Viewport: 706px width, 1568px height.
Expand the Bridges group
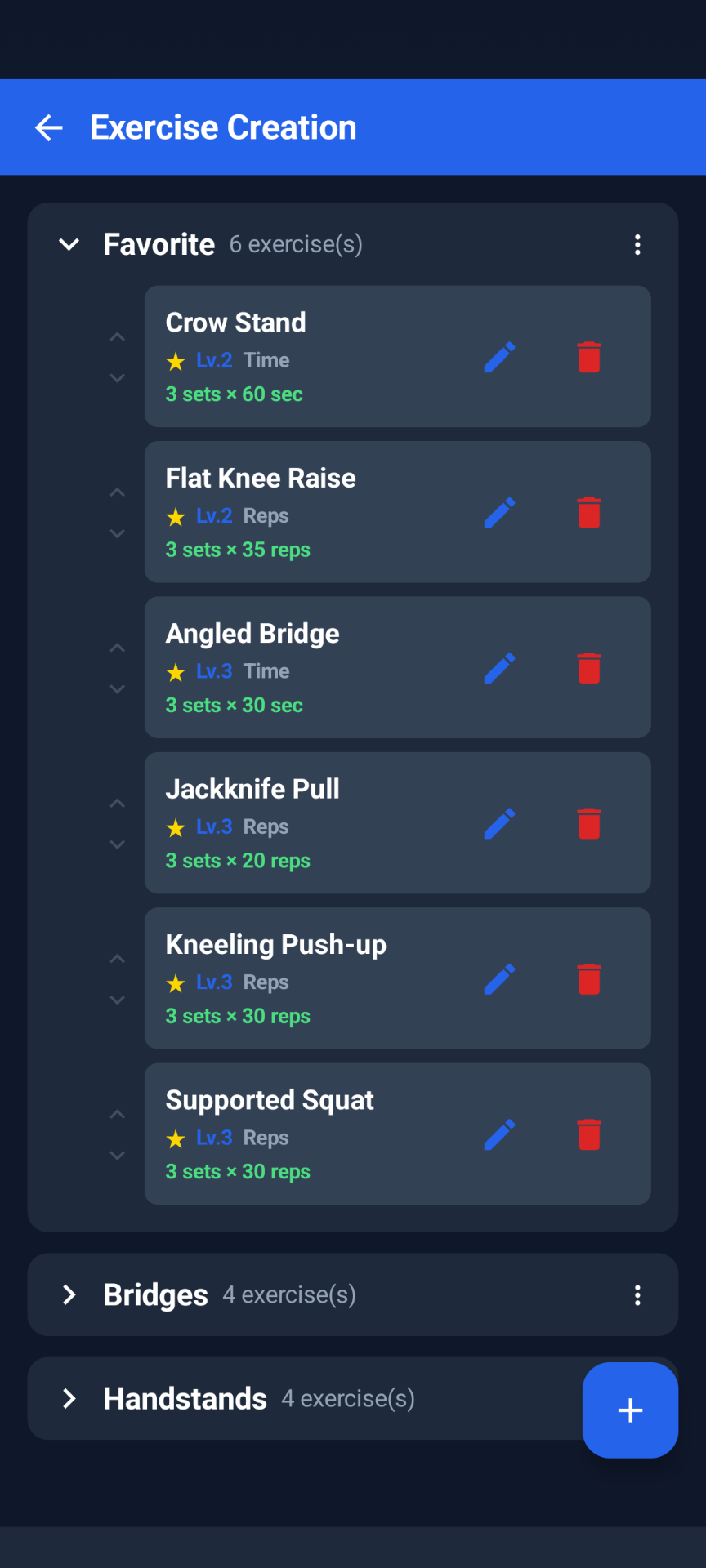pos(69,1294)
